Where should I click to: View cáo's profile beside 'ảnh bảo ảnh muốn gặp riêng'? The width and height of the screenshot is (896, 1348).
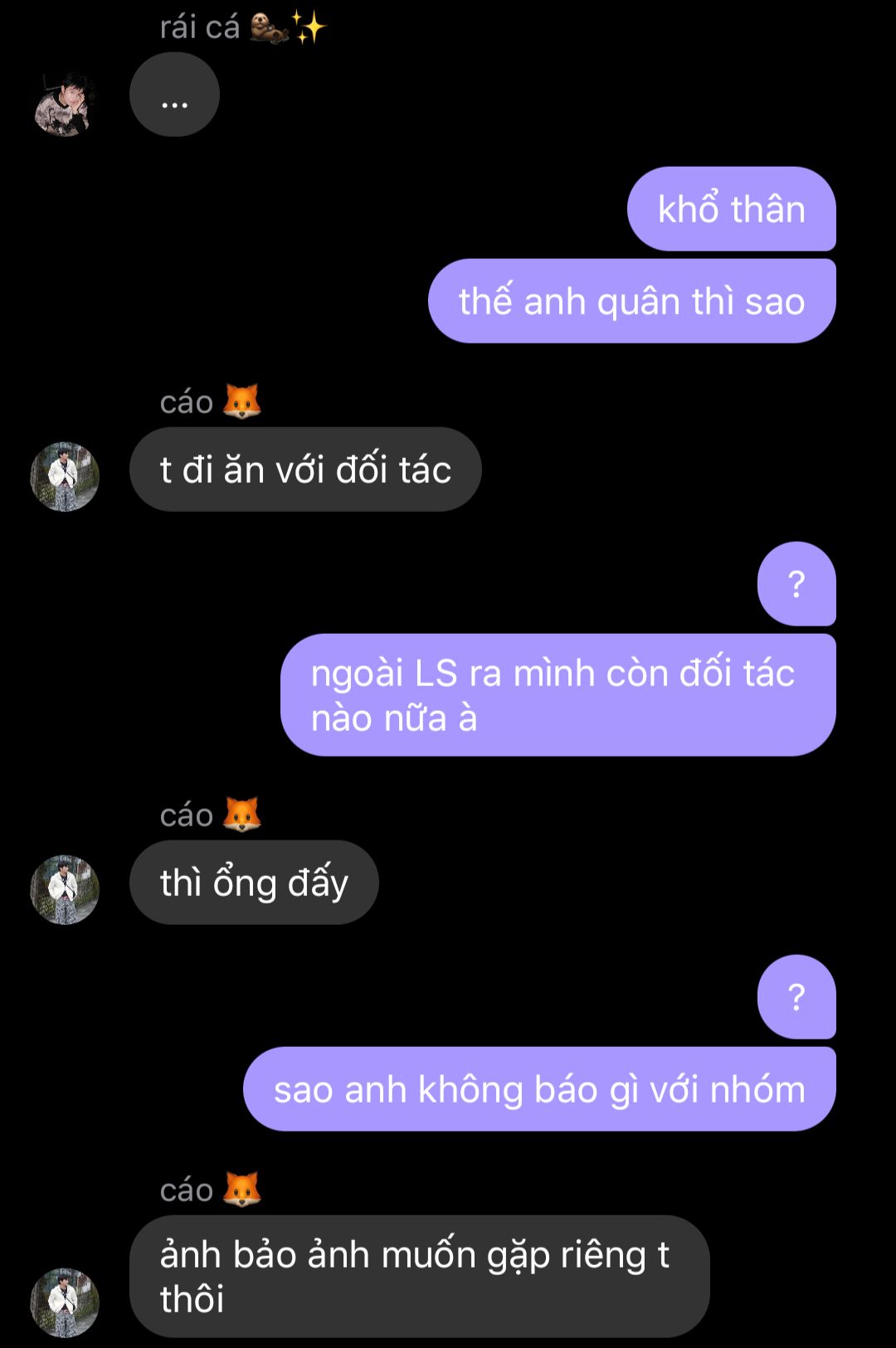(65, 1302)
